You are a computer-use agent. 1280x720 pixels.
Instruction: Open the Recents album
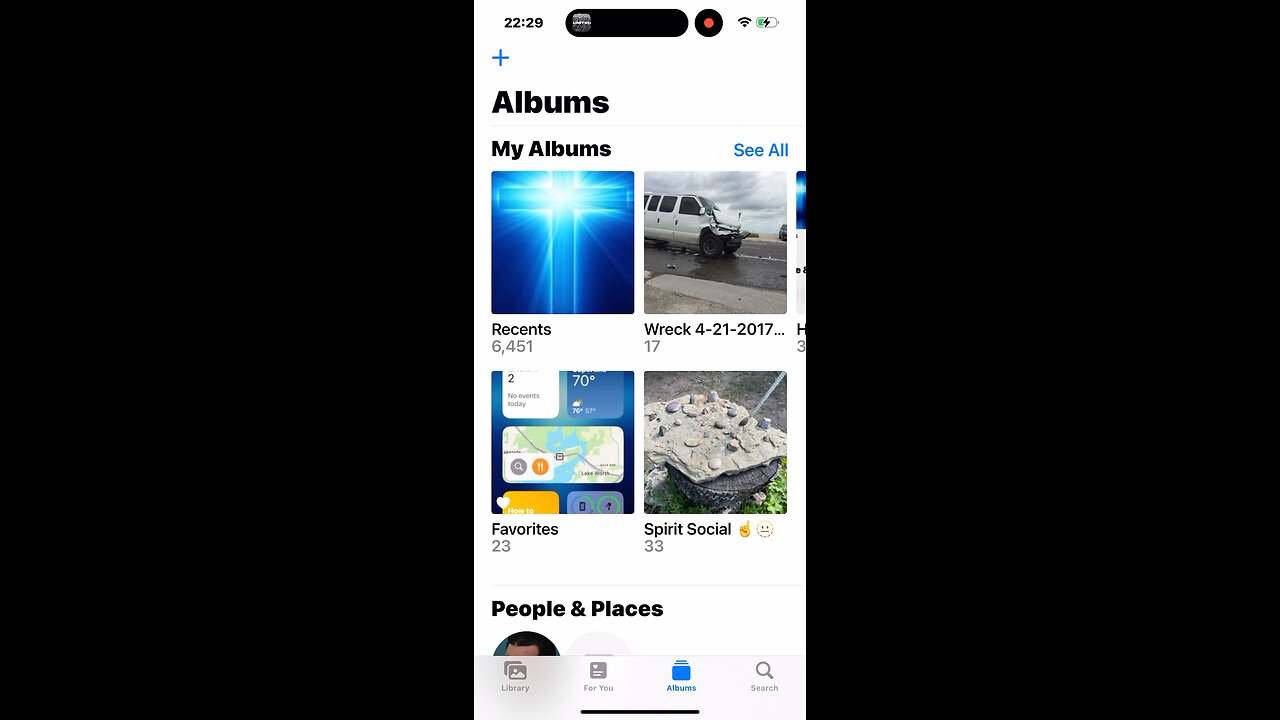562,243
